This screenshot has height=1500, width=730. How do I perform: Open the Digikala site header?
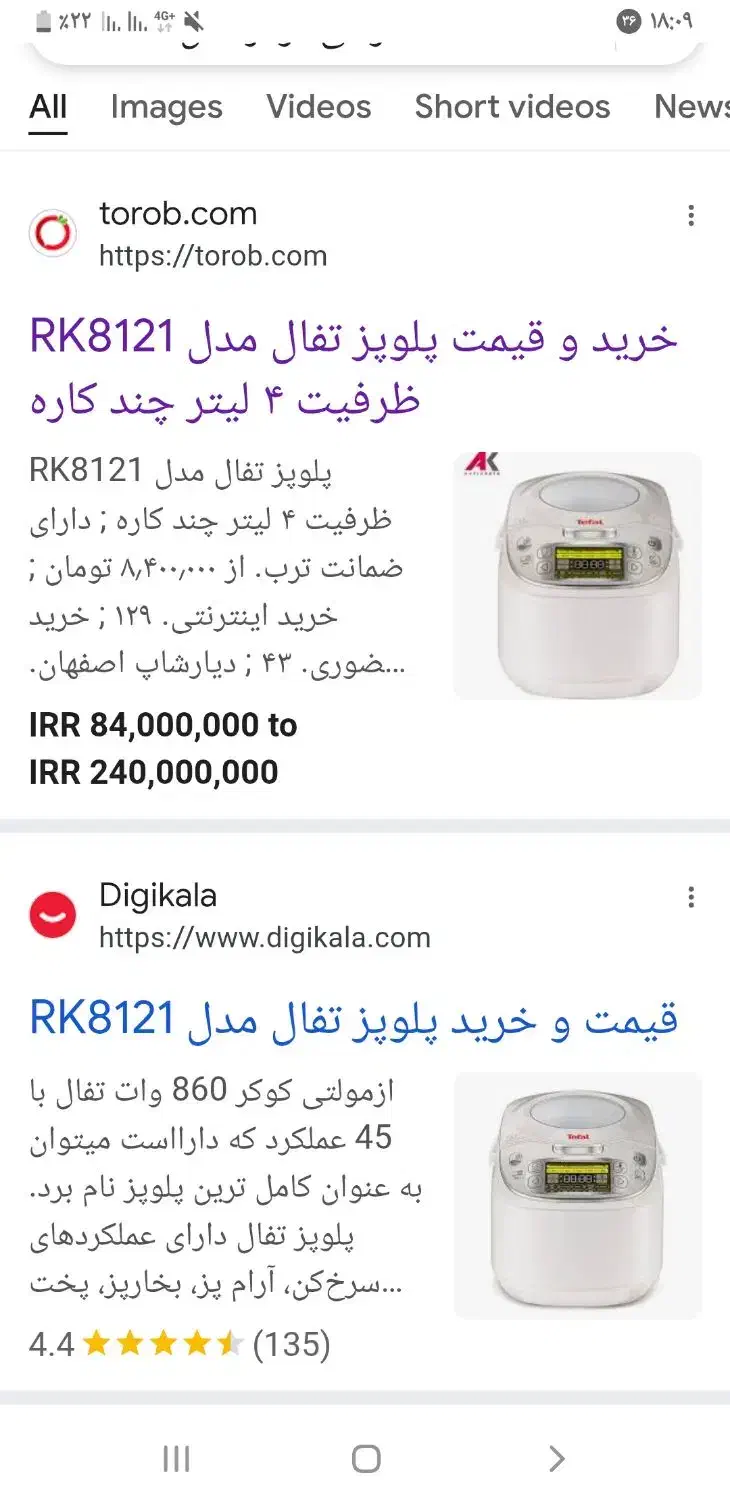[230, 916]
